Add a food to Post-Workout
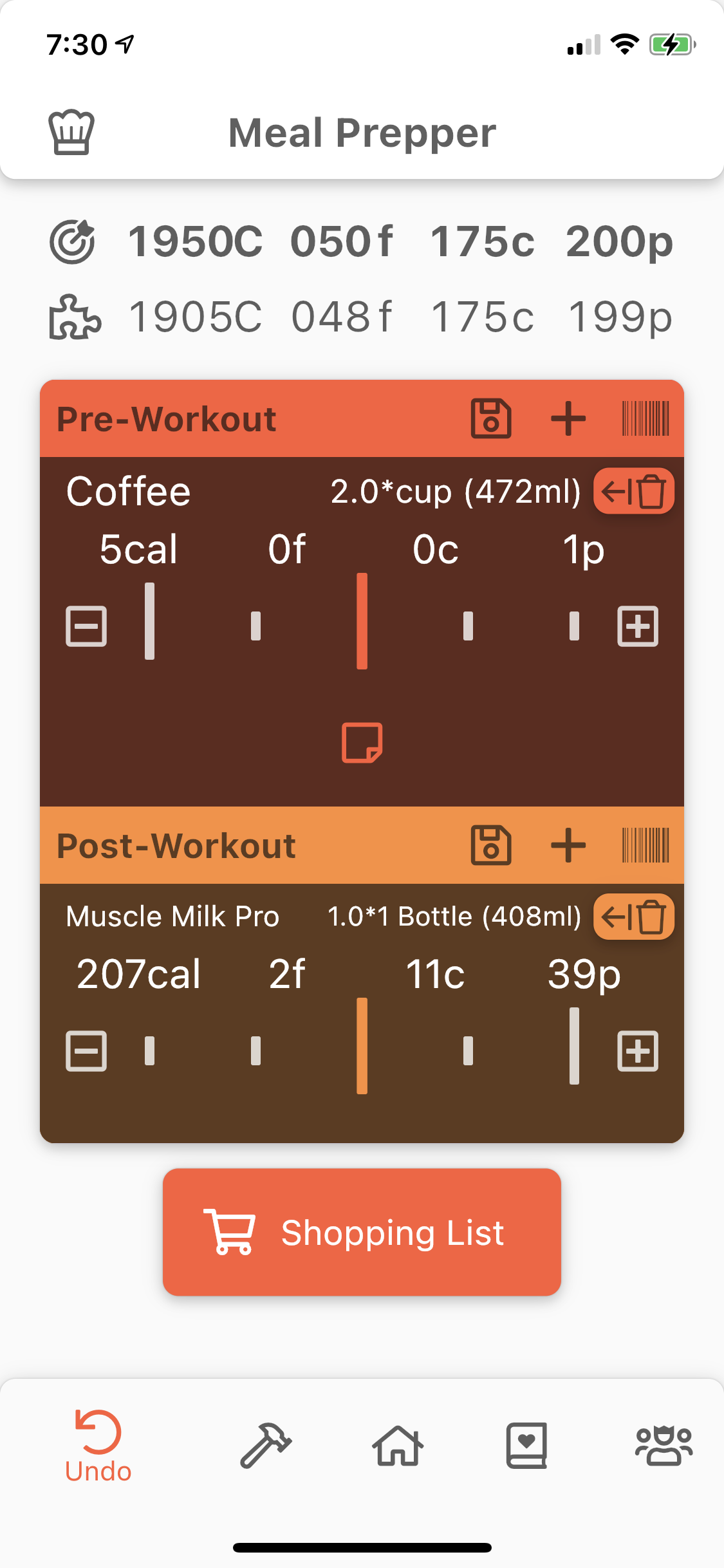724x1568 pixels. pos(568,845)
